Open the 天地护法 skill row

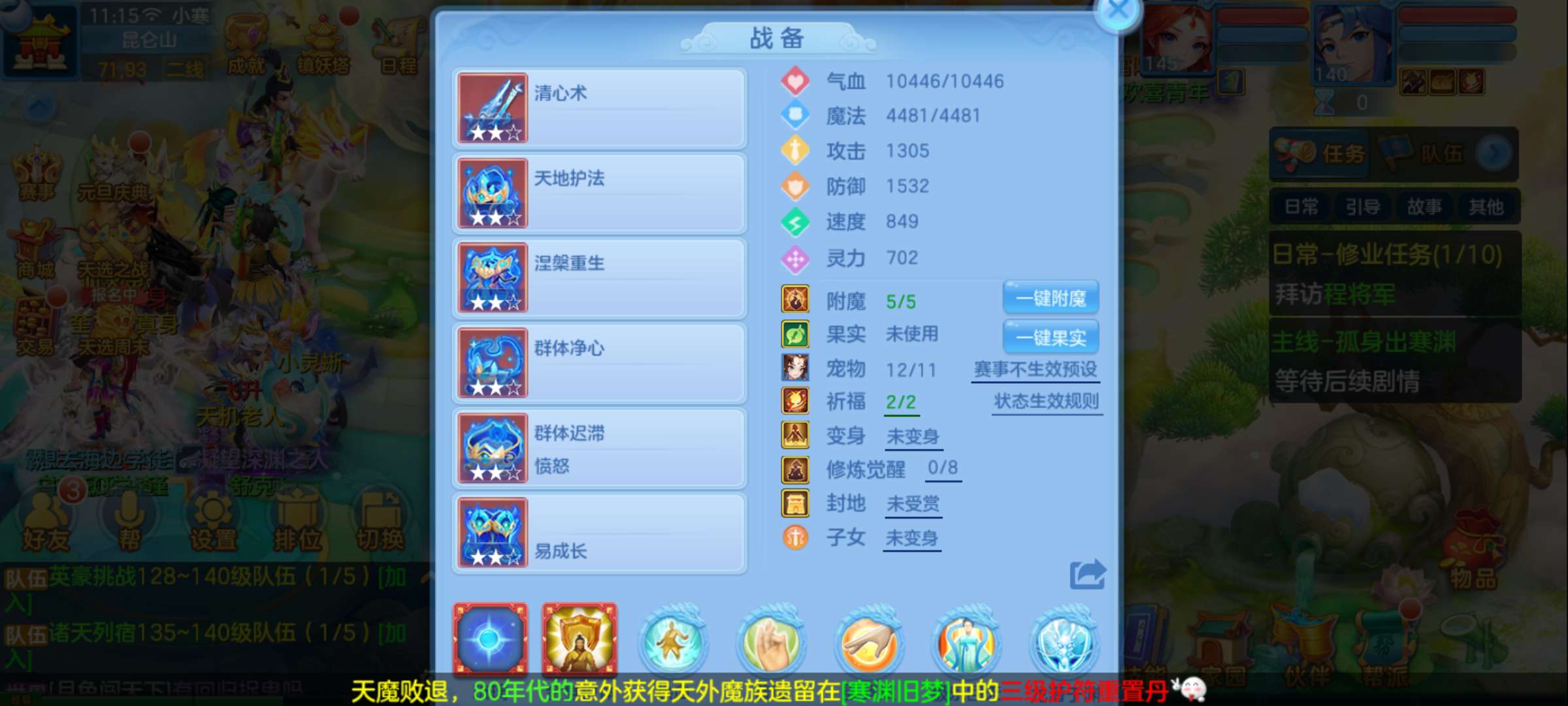599,193
